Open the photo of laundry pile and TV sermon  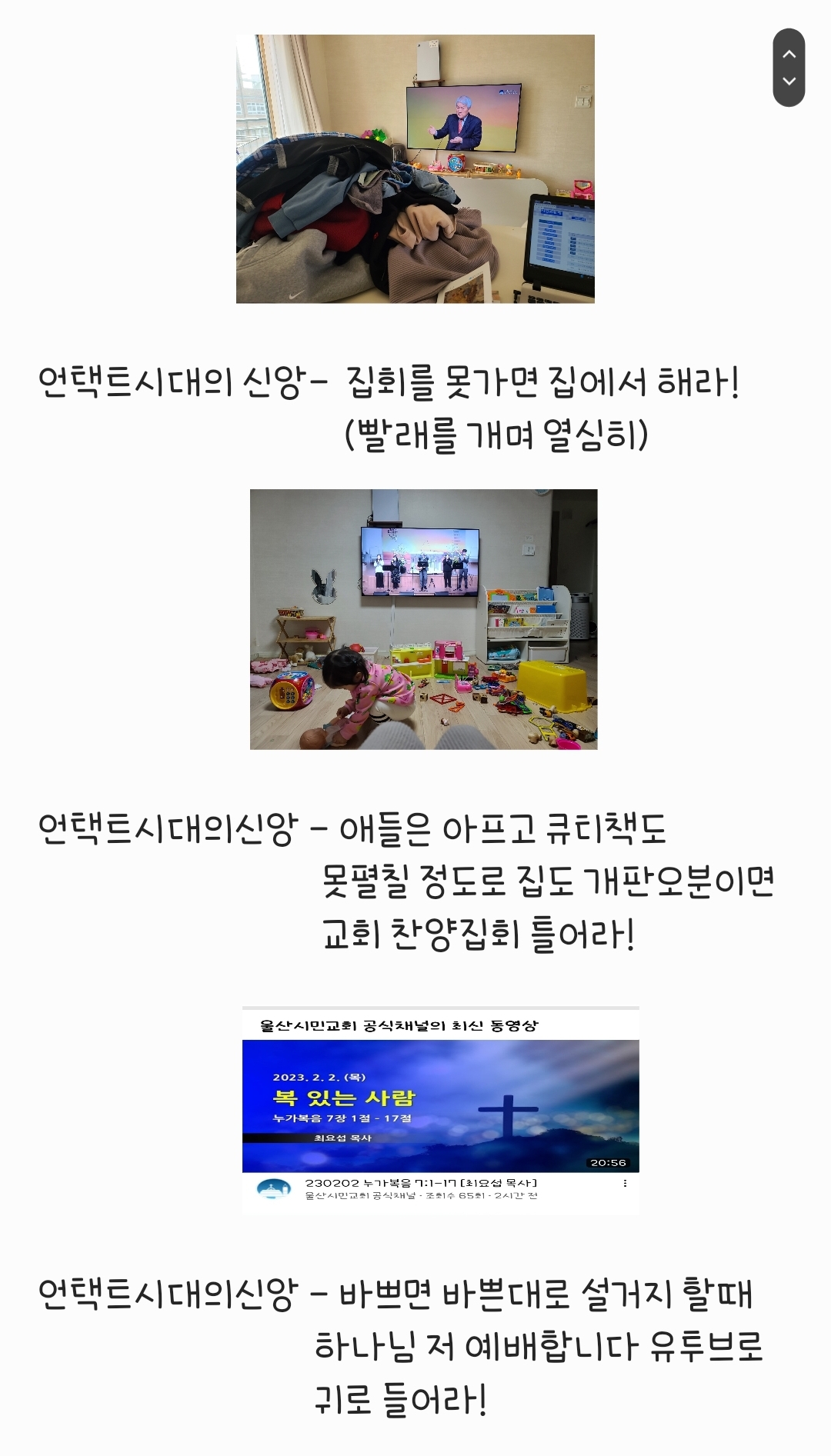pos(415,168)
